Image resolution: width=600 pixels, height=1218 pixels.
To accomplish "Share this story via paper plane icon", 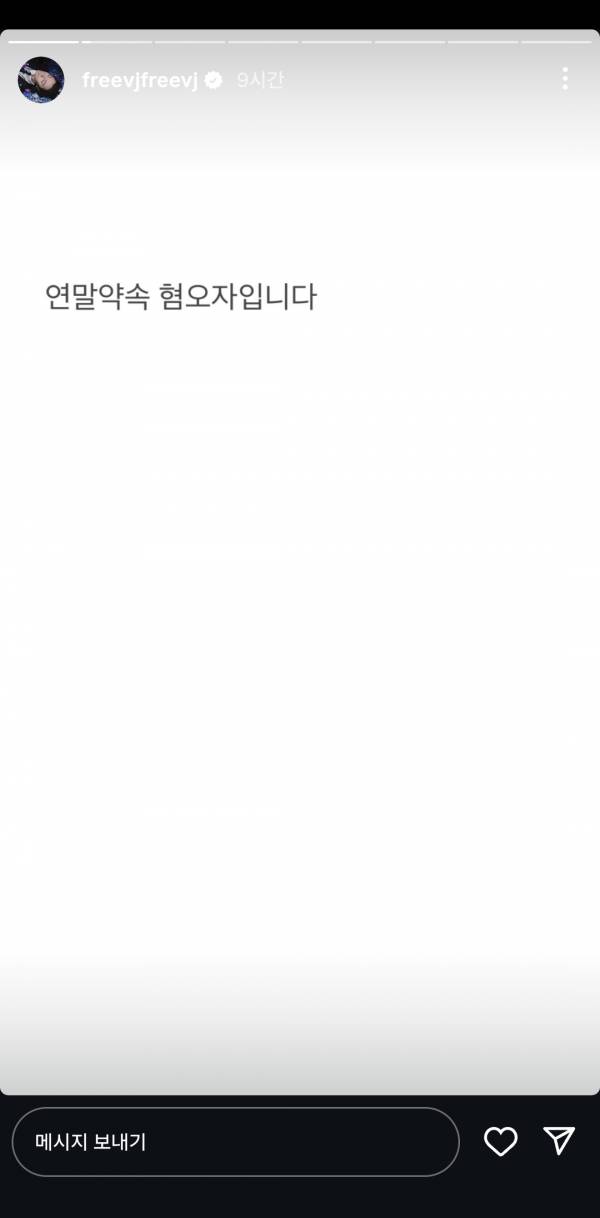I will 559,1141.
